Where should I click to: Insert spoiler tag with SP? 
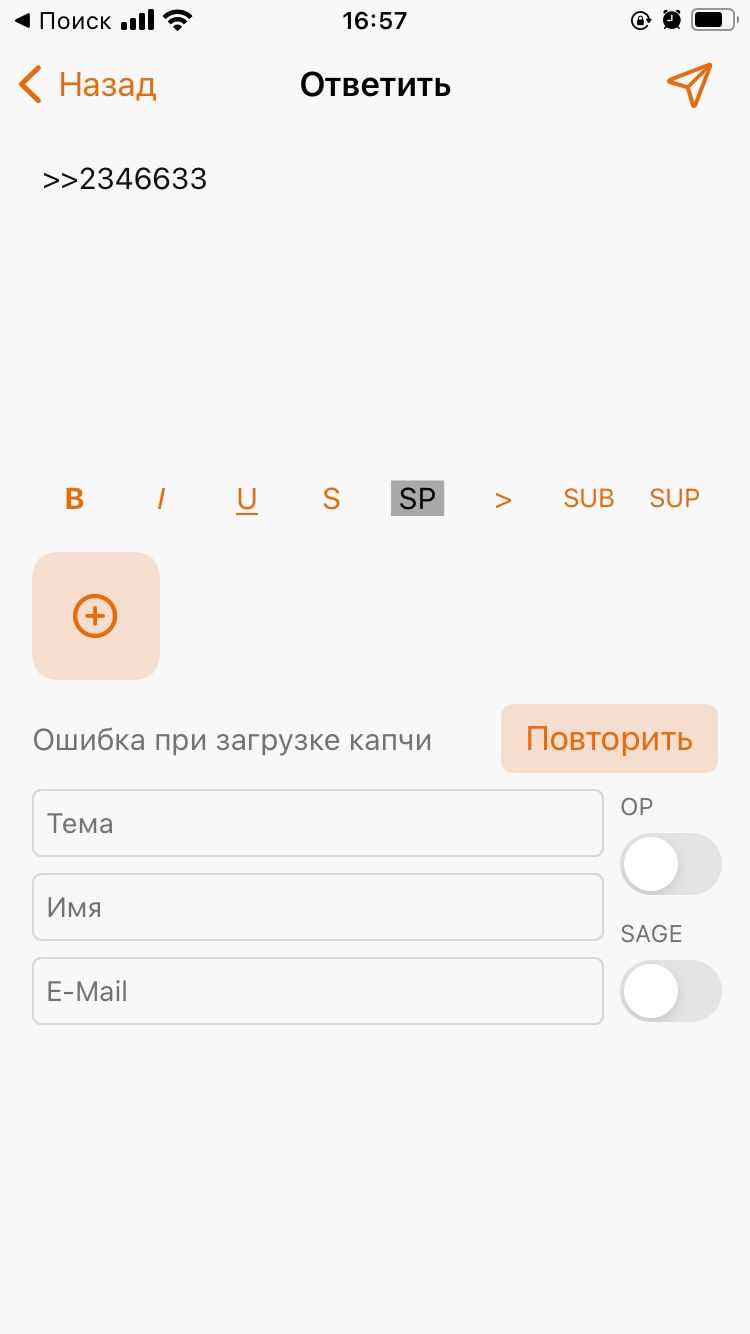click(417, 498)
